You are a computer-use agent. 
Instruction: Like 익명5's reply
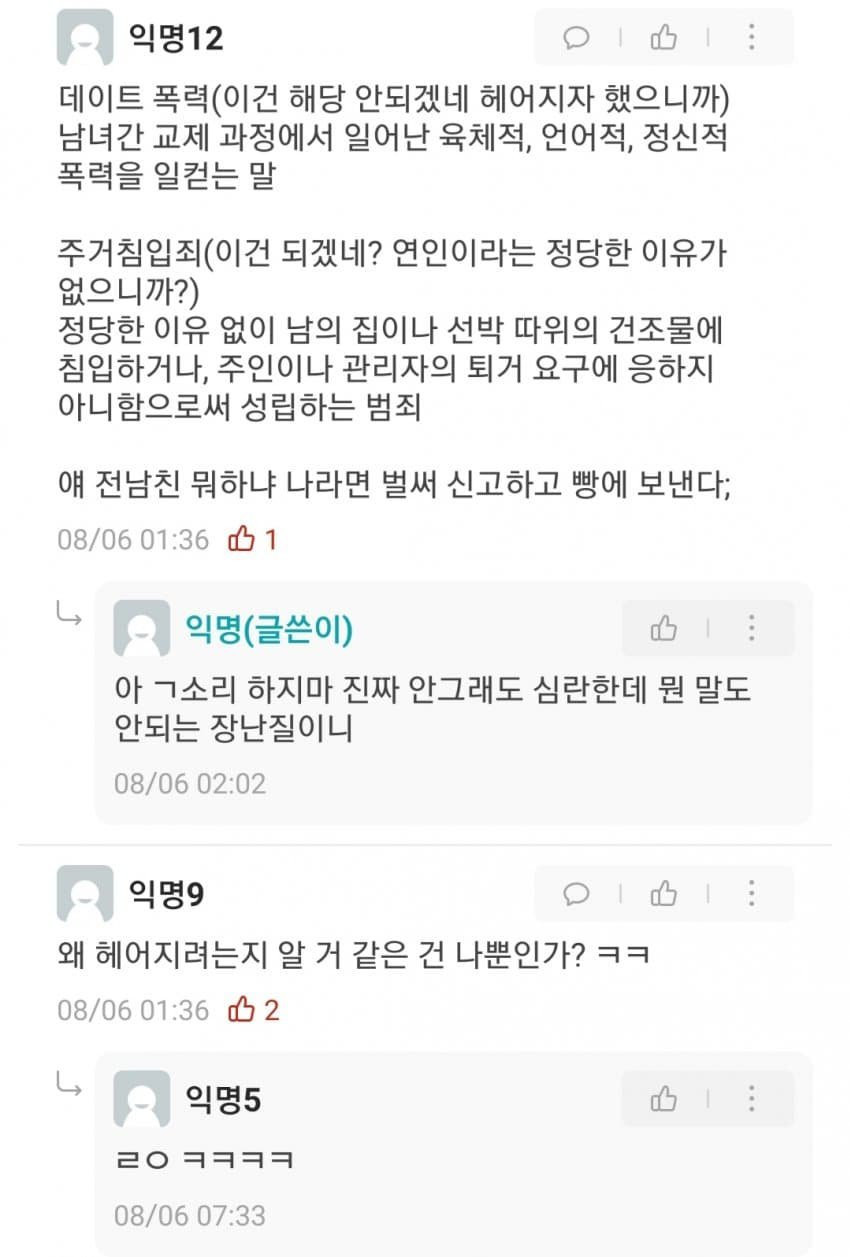(x=663, y=1099)
